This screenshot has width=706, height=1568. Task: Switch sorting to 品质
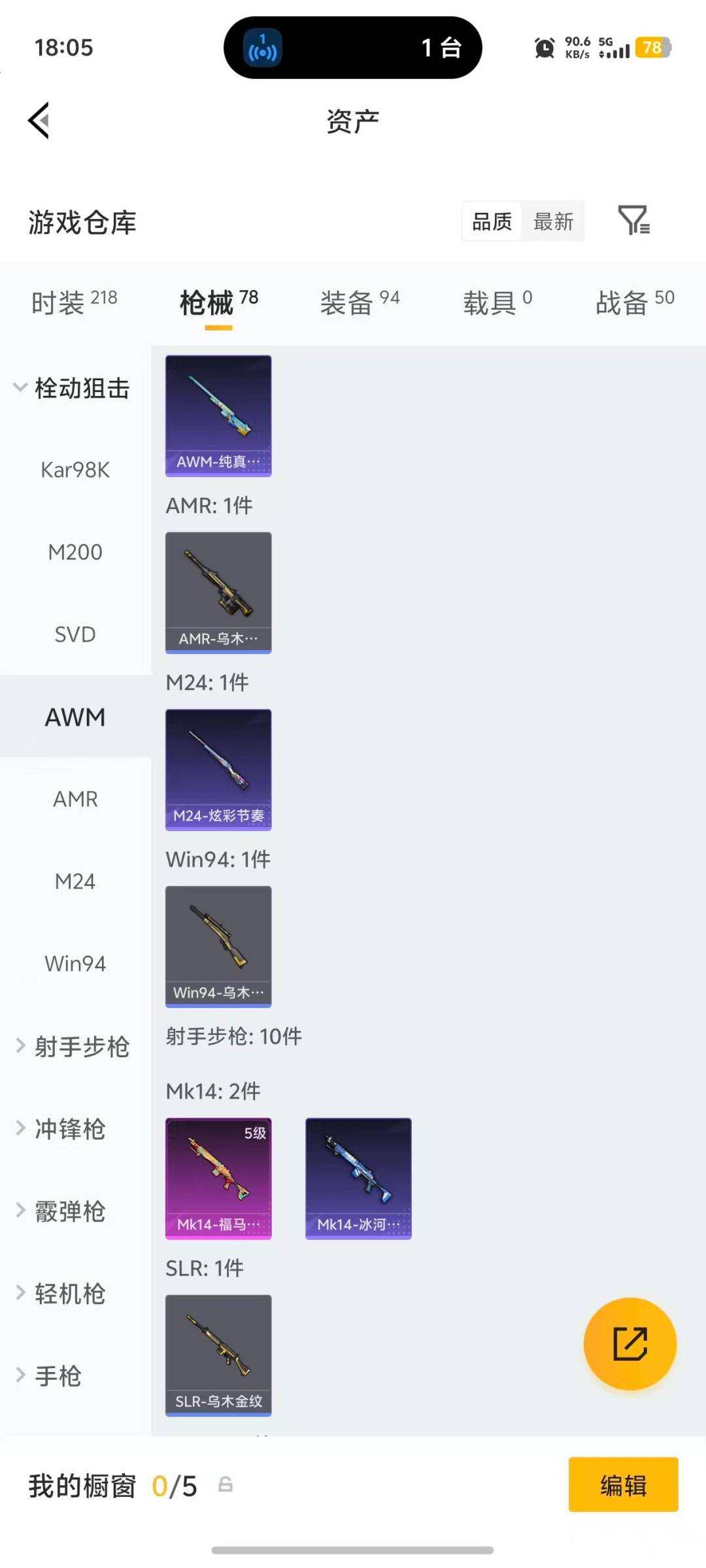[492, 221]
